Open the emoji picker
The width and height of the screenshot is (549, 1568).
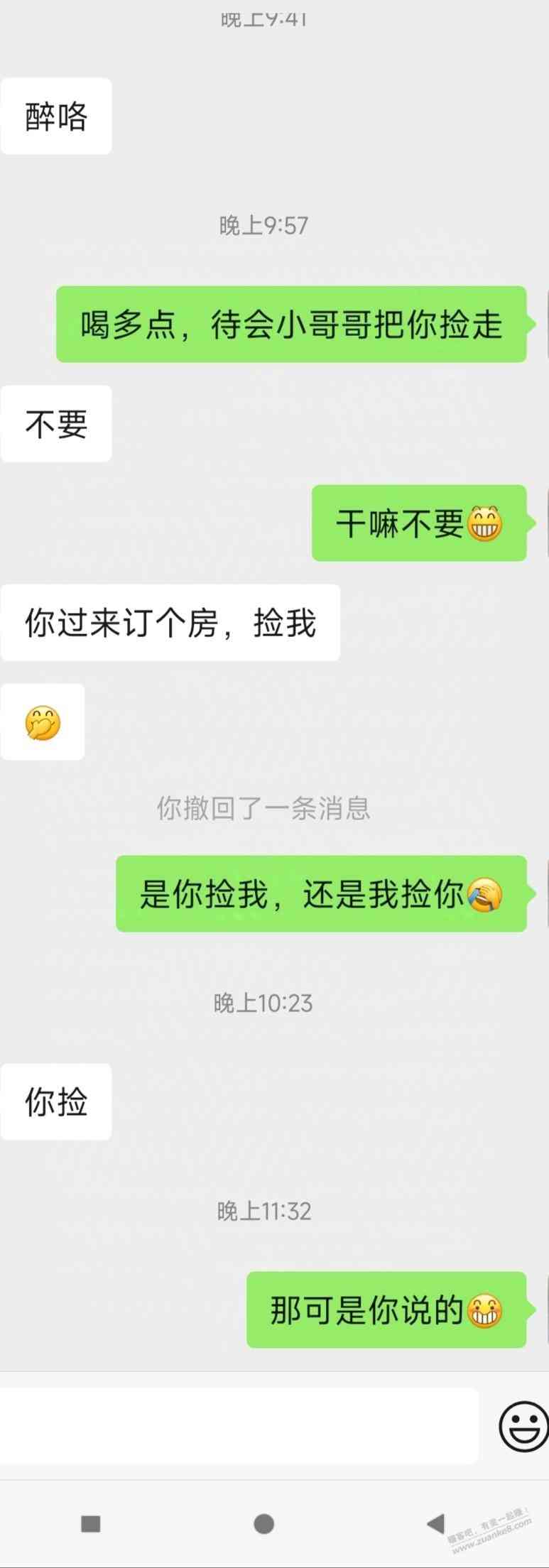point(523,1425)
